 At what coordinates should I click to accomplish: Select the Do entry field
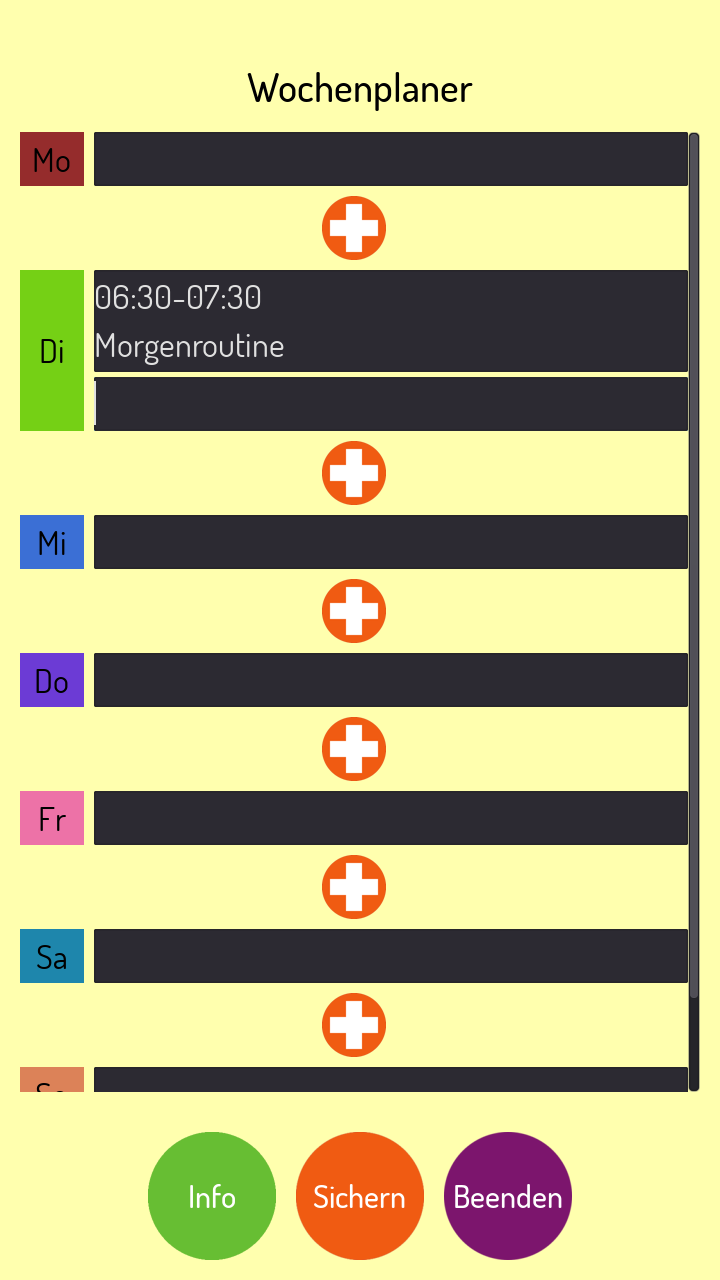tap(391, 680)
